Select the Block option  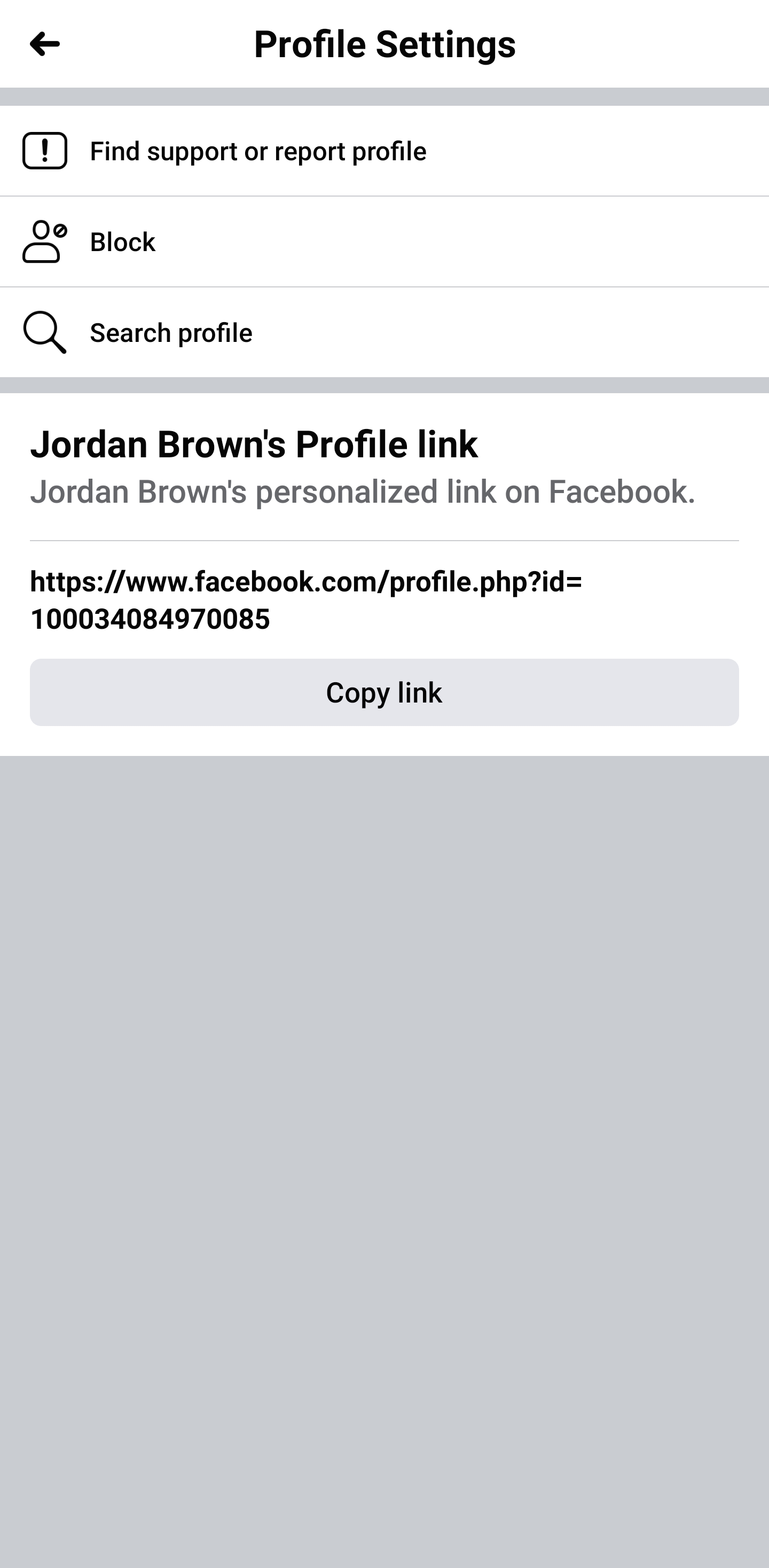pyautogui.click(x=123, y=241)
